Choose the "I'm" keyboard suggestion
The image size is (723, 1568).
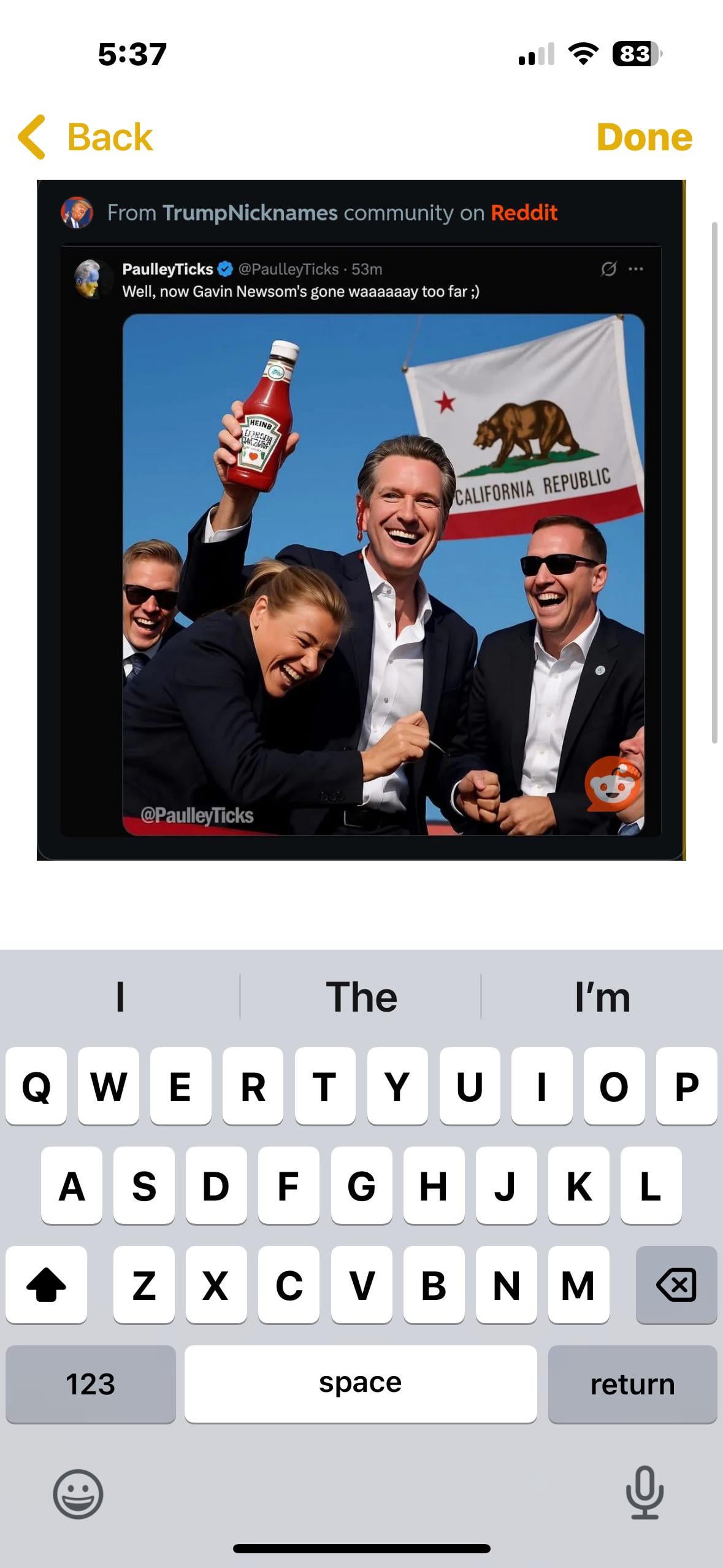click(x=602, y=997)
